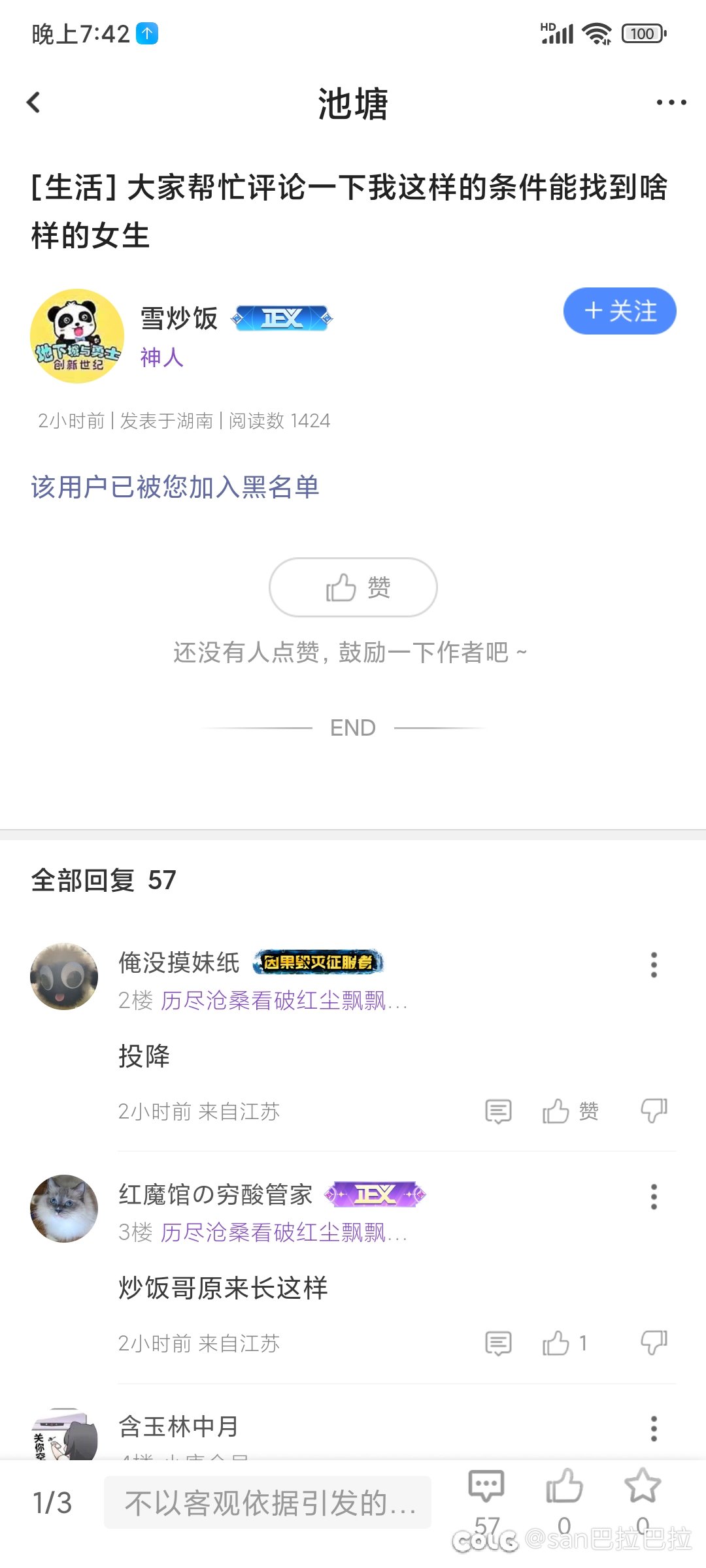Image resolution: width=706 pixels, height=1568 pixels.
Task: Like the post with the 赞 button
Action: [353, 587]
